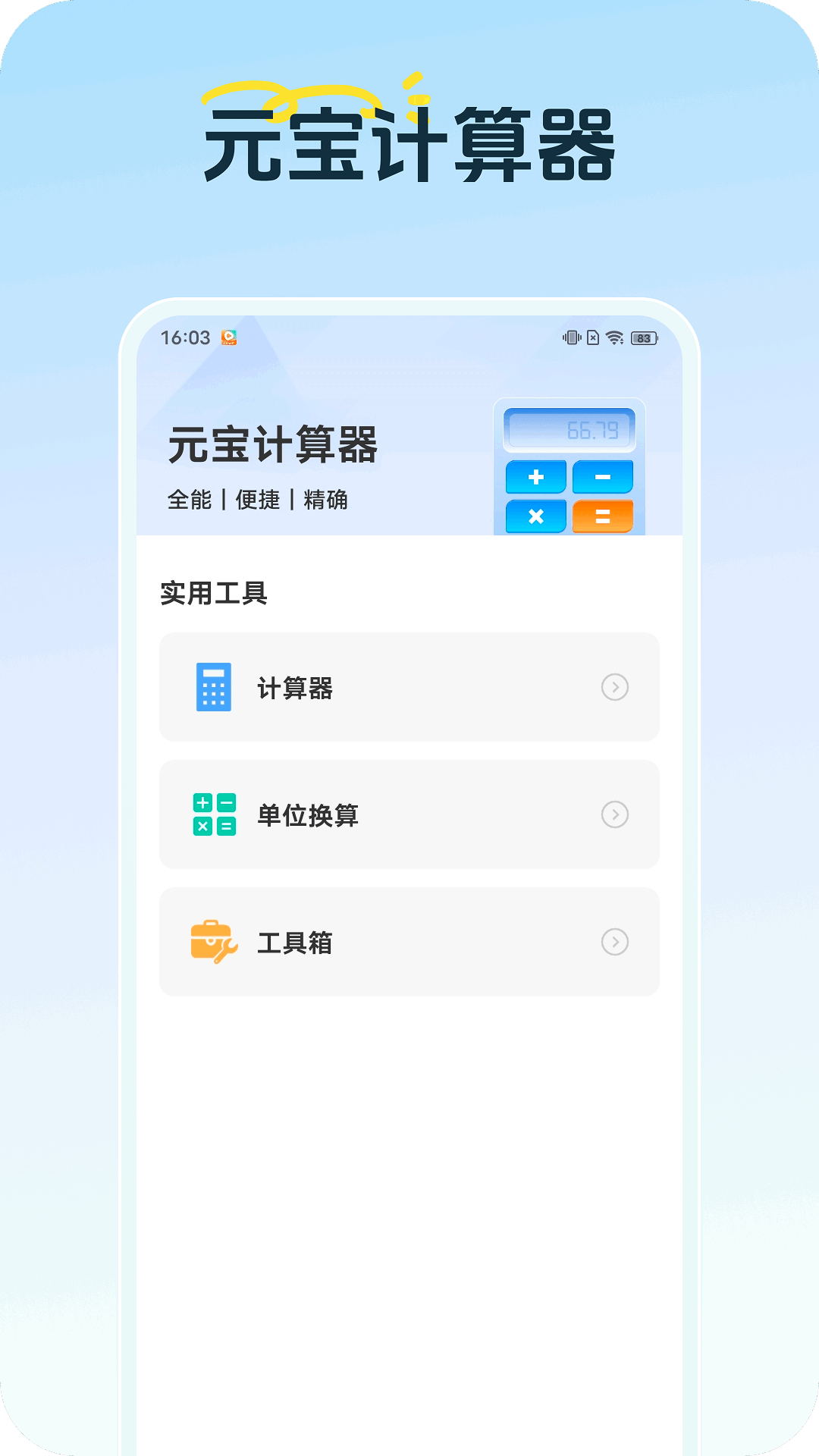
Task: Tap the SIM card icon in the status bar
Action: pos(593,337)
